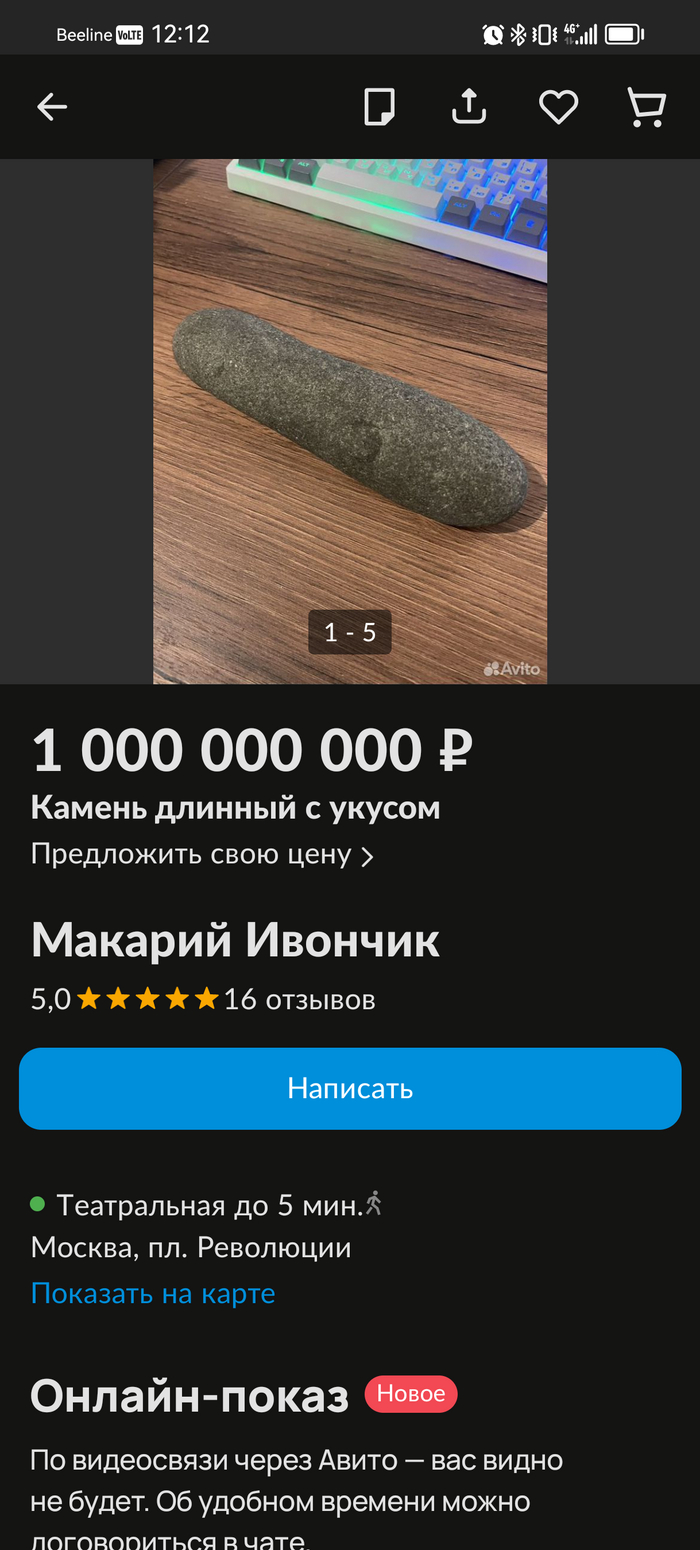Open the stone photo in full view
The width and height of the screenshot is (700, 1550).
350,420
